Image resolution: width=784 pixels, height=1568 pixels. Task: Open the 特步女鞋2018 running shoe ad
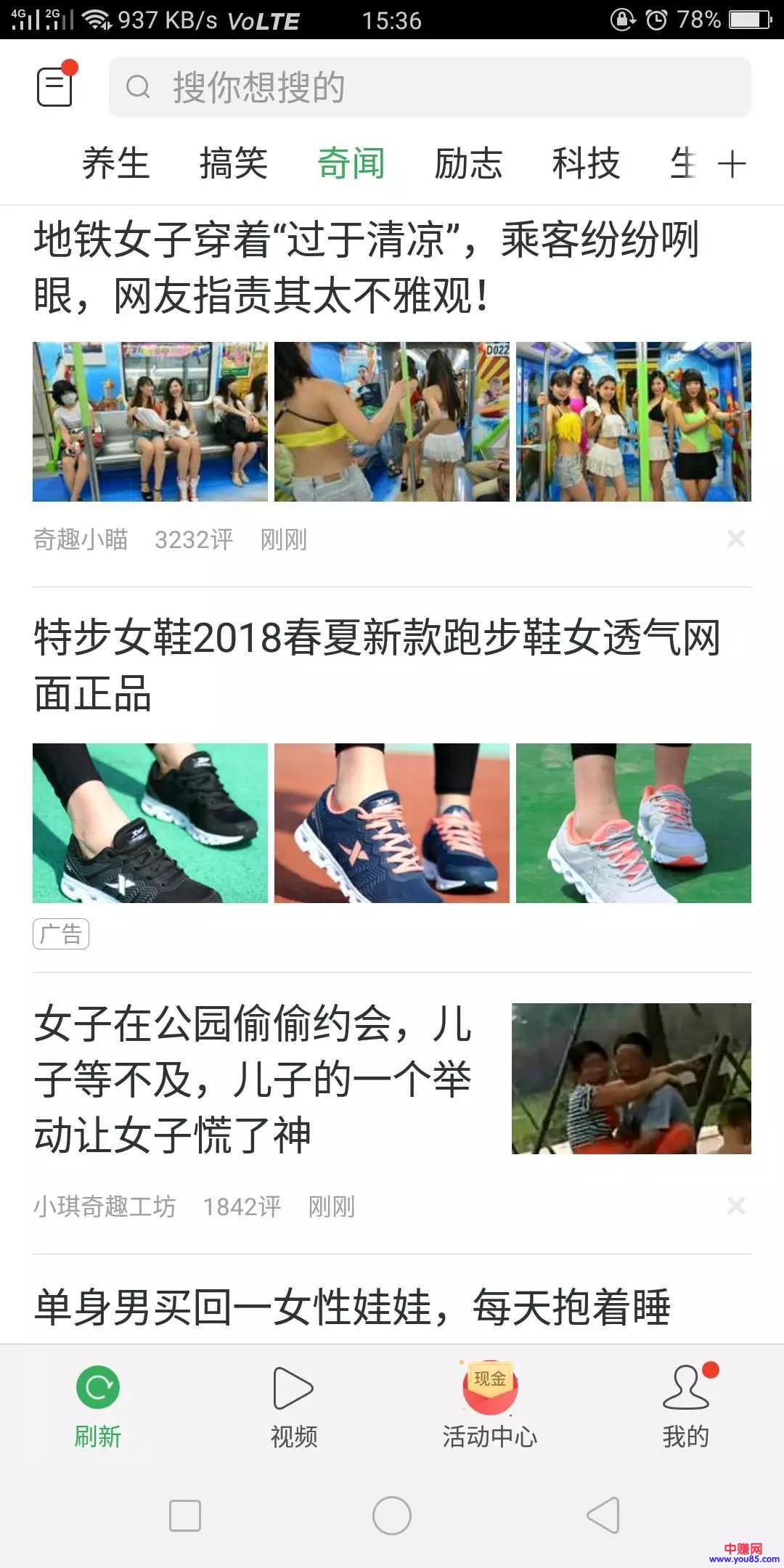pyautogui.click(x=377, y=665)
